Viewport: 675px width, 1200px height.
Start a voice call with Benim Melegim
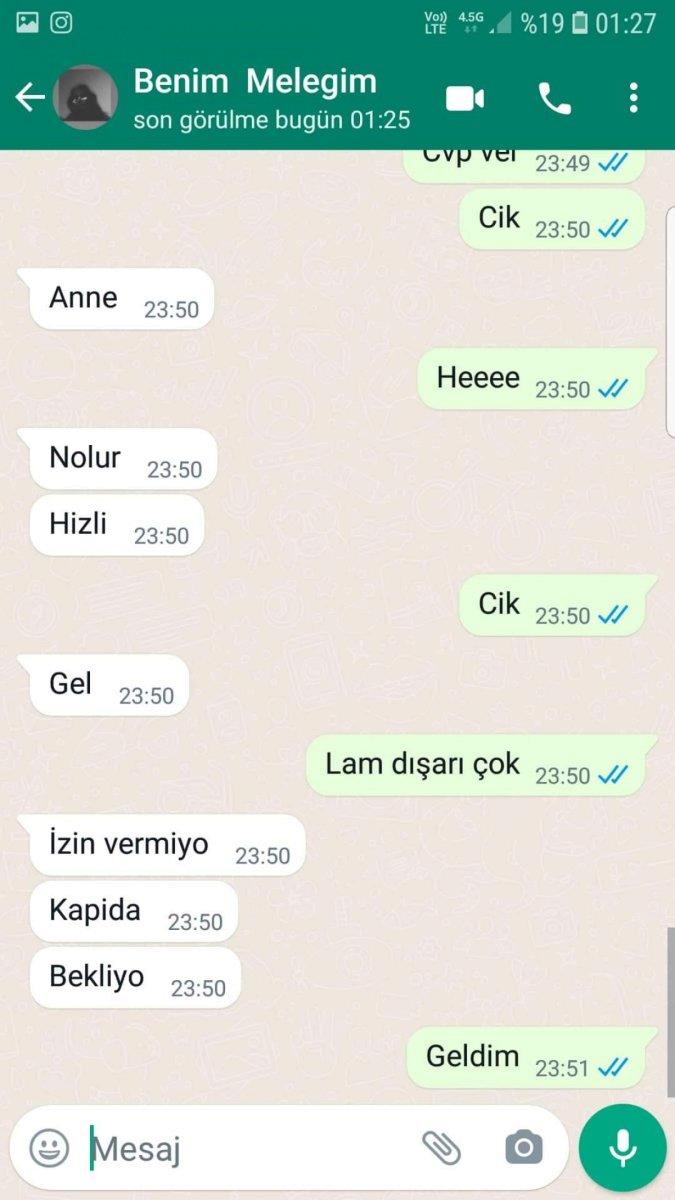coord(555,98)
